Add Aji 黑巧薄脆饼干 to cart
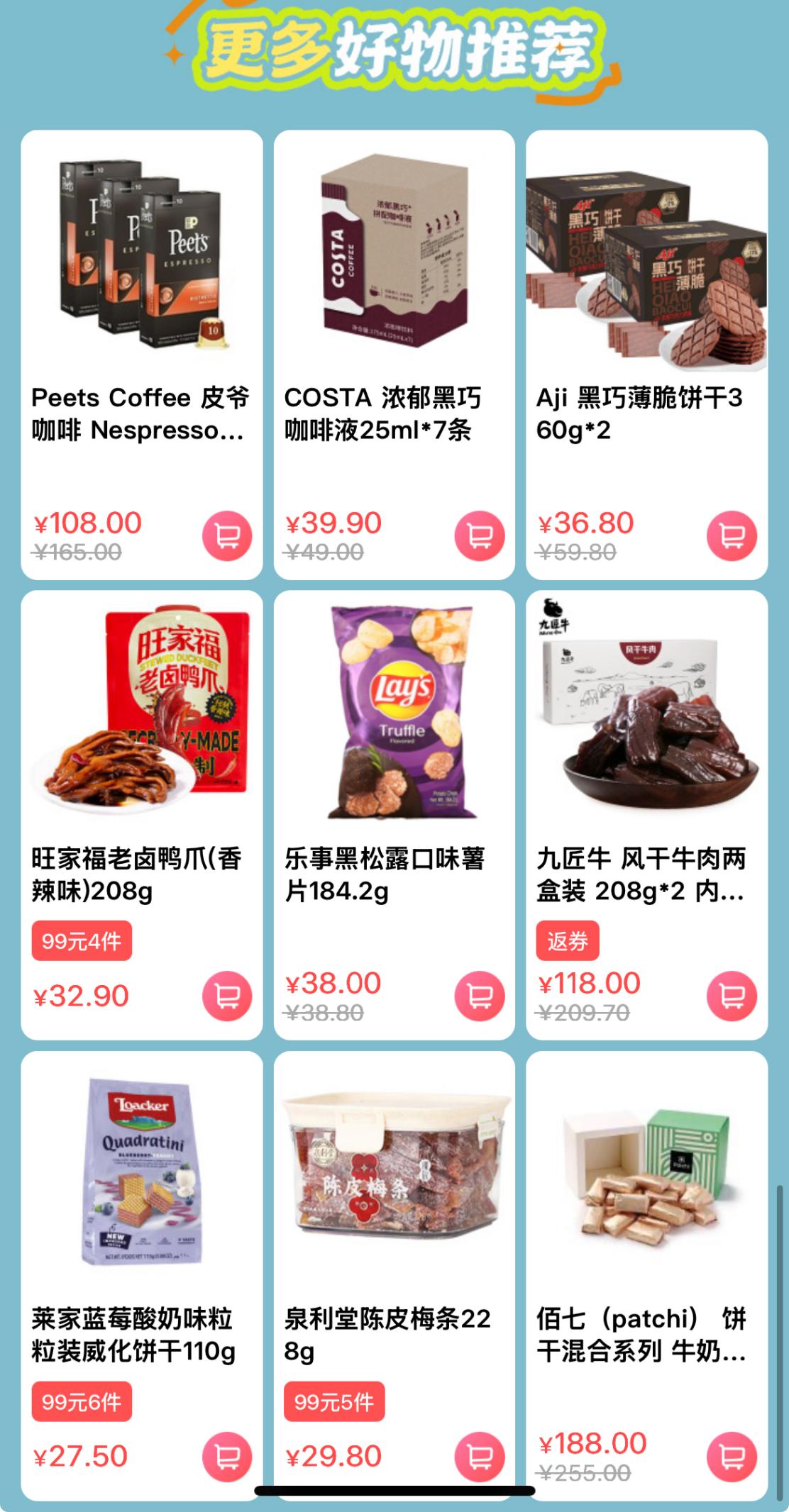 coord(732,536)
